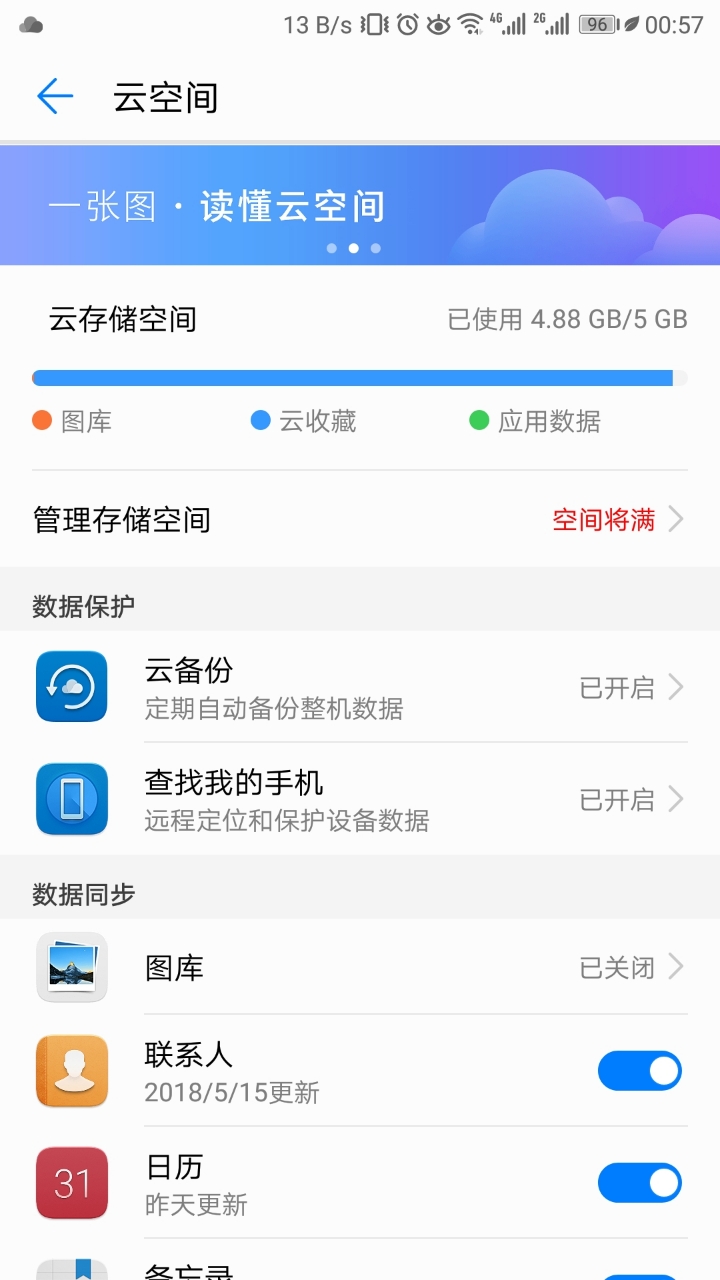Open the 读懂云空间 banner
720x1280 pixels.
point(360,206)
